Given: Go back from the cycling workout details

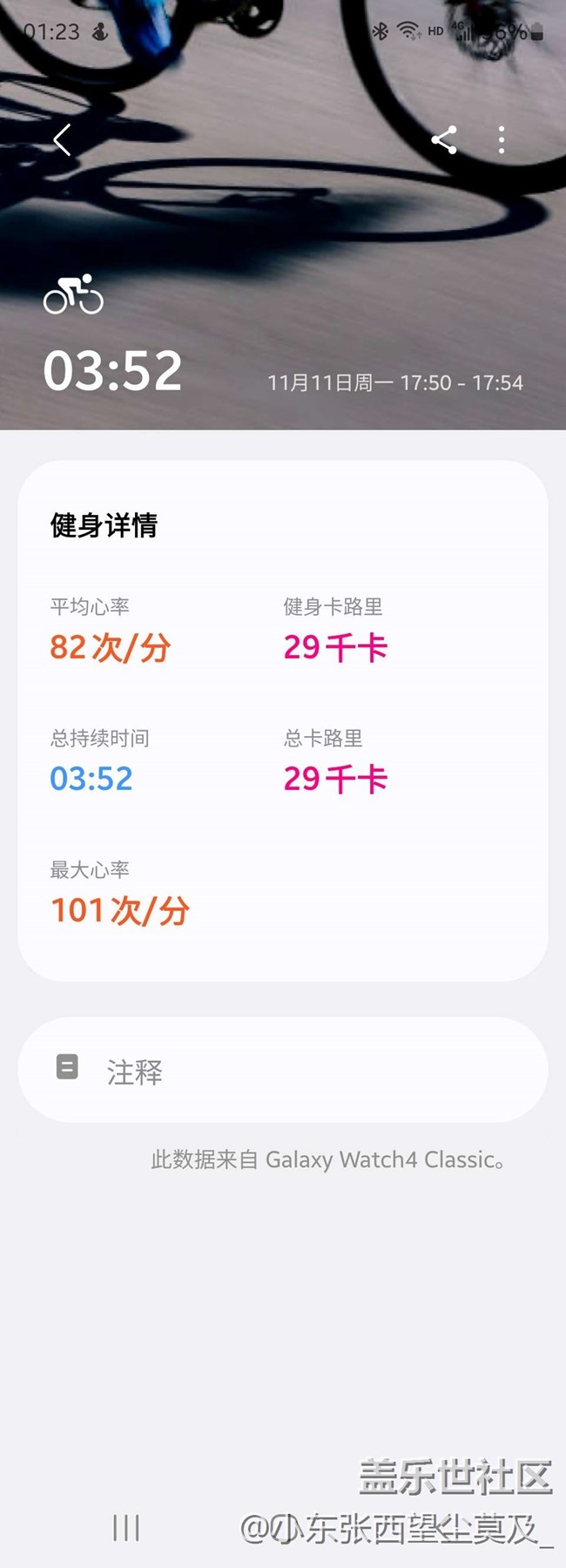Looking at the screenshot, I should [62, 139].
